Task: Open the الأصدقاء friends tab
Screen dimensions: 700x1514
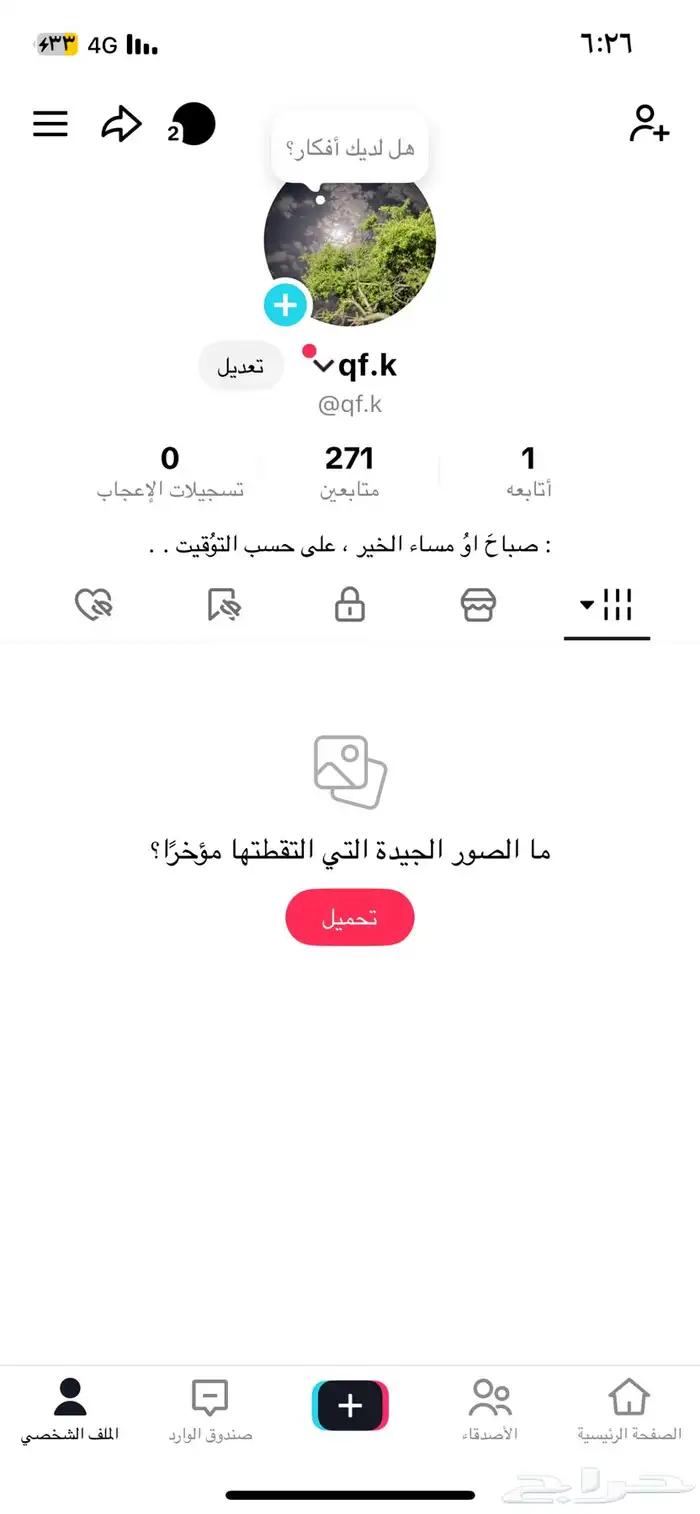Action: tap(490, 1409)
